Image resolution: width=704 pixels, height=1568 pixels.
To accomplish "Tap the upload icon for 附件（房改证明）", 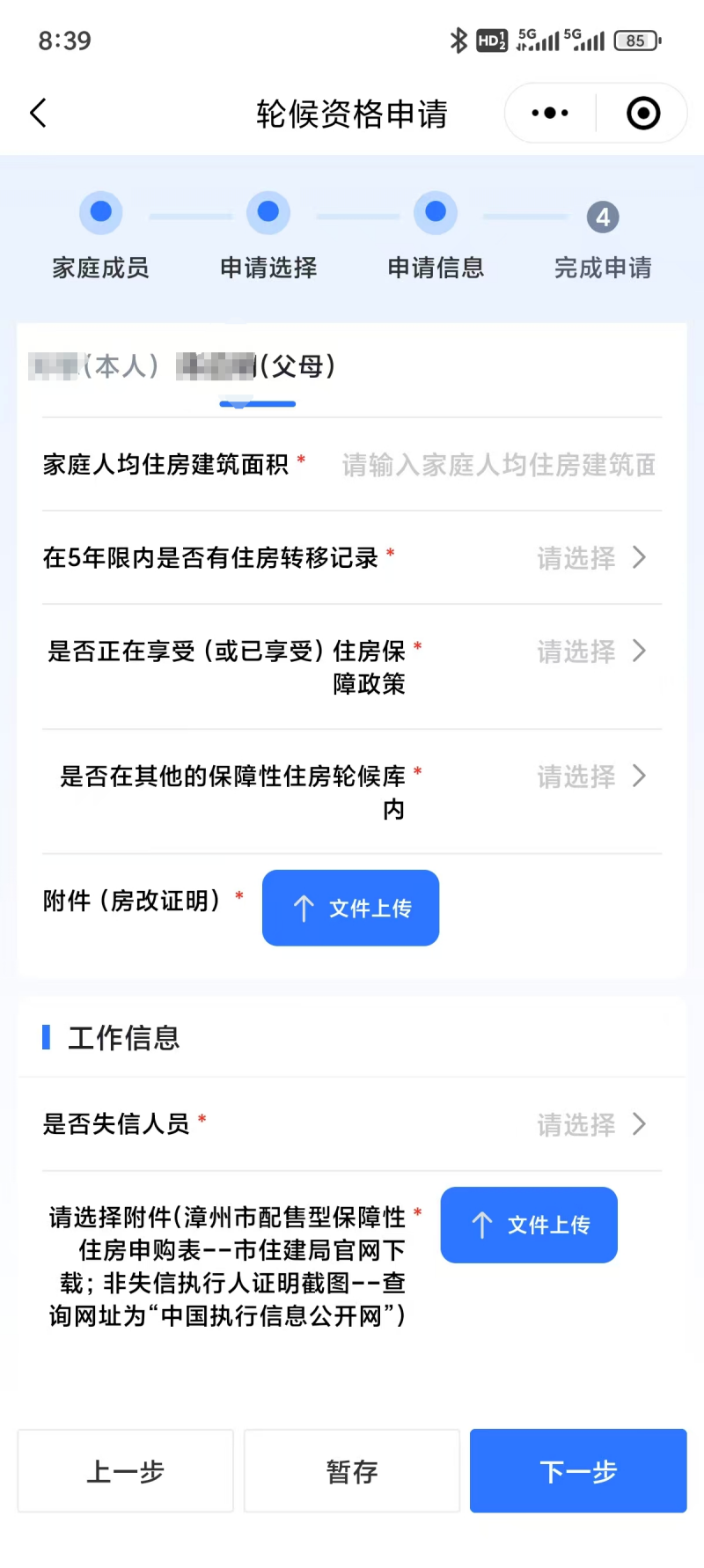I will (x=350, y=908).
